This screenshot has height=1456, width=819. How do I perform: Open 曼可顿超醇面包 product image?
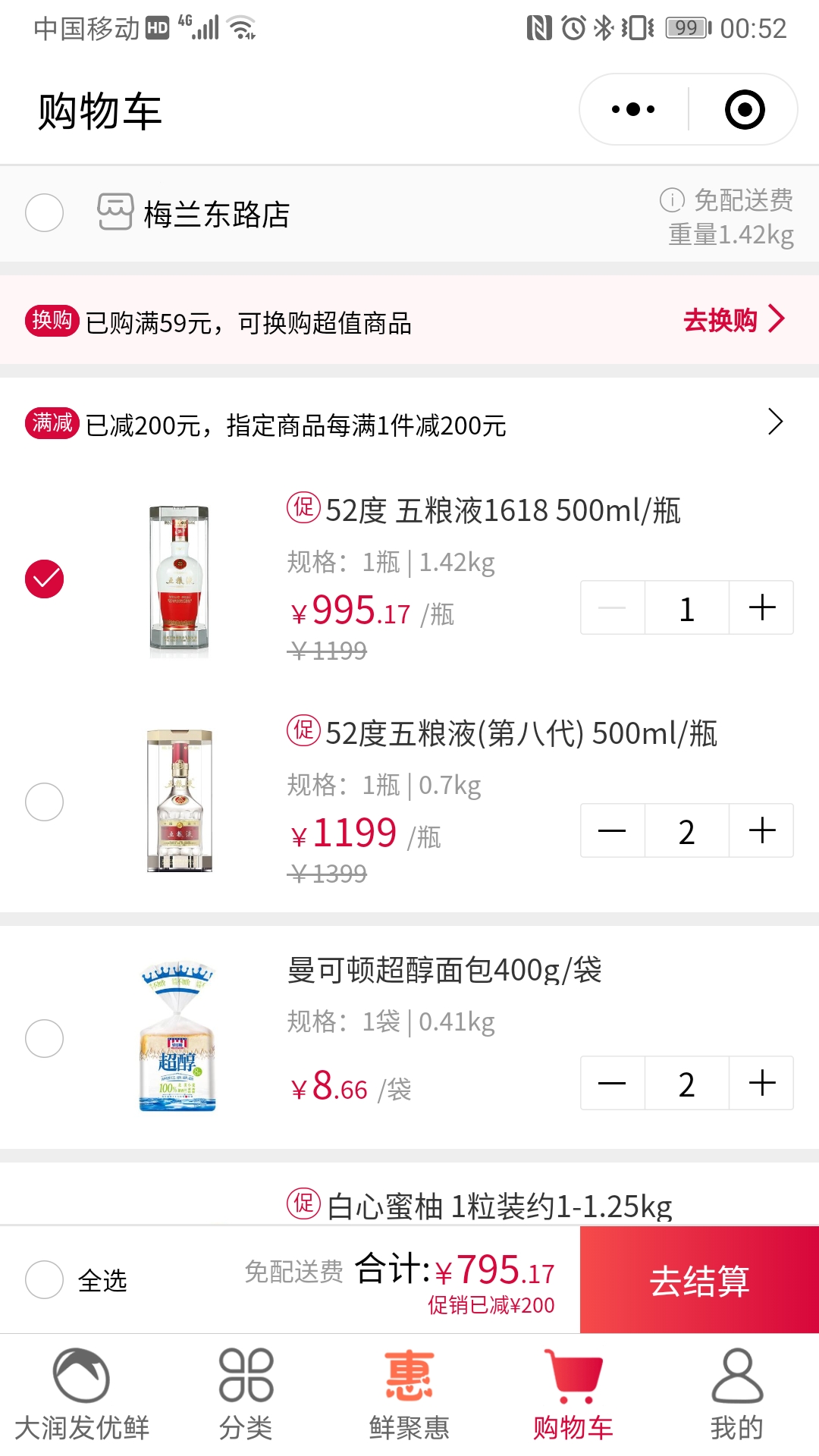click(177, 1037)
